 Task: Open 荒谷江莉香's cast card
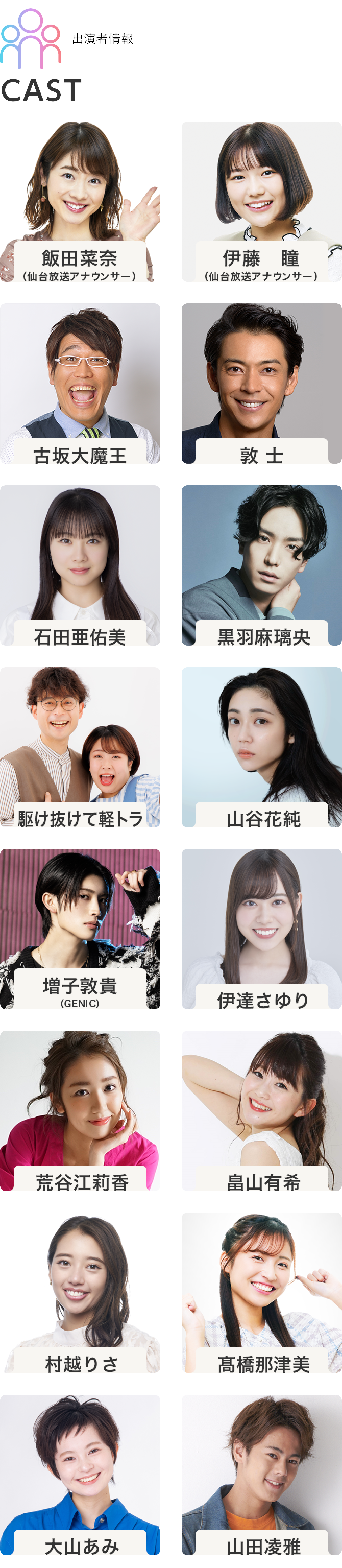[x=80, y=1111]
